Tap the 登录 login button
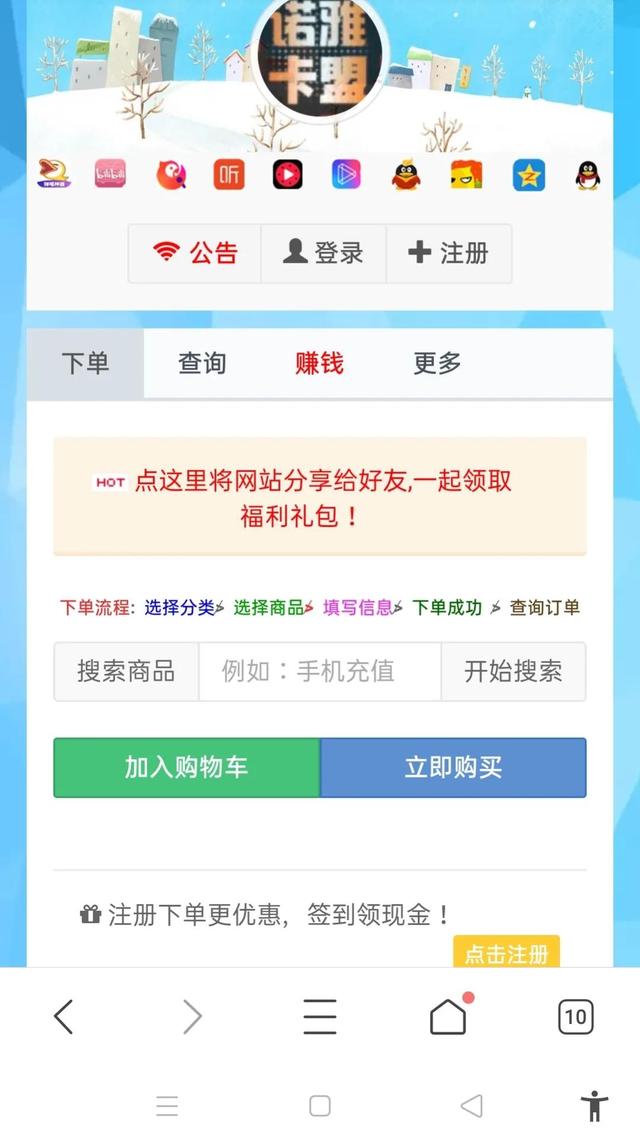 [323, 254]
